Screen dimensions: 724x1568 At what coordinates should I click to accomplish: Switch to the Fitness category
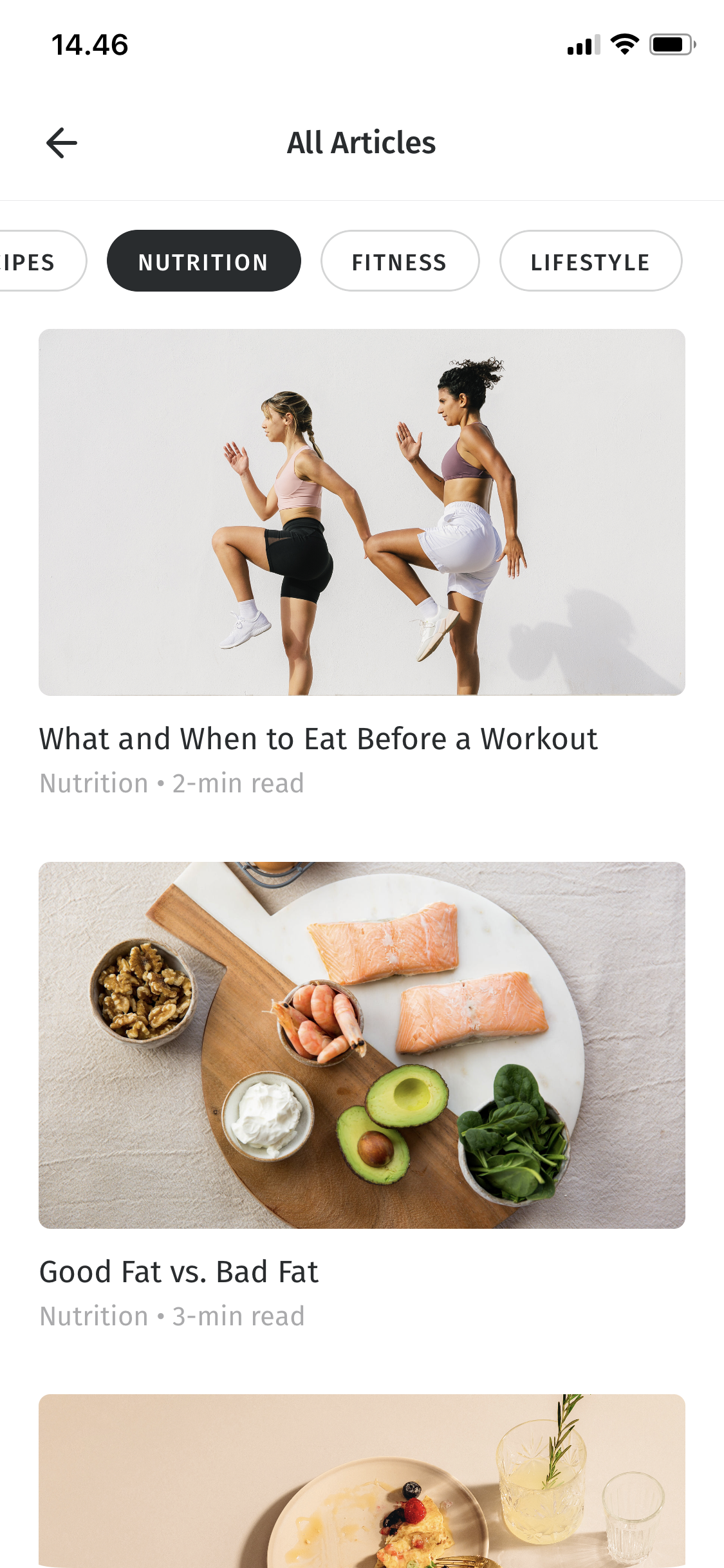400,261
